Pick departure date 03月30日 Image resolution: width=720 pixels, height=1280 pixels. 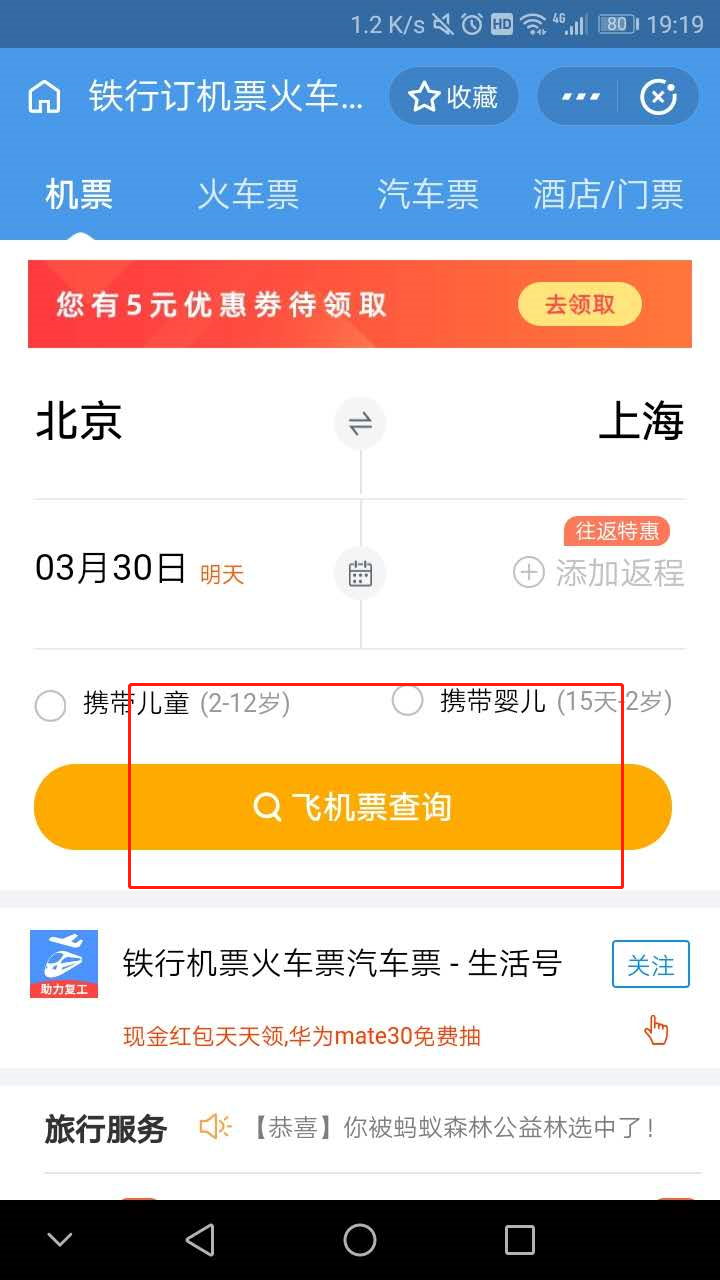[x=111, y=569]
